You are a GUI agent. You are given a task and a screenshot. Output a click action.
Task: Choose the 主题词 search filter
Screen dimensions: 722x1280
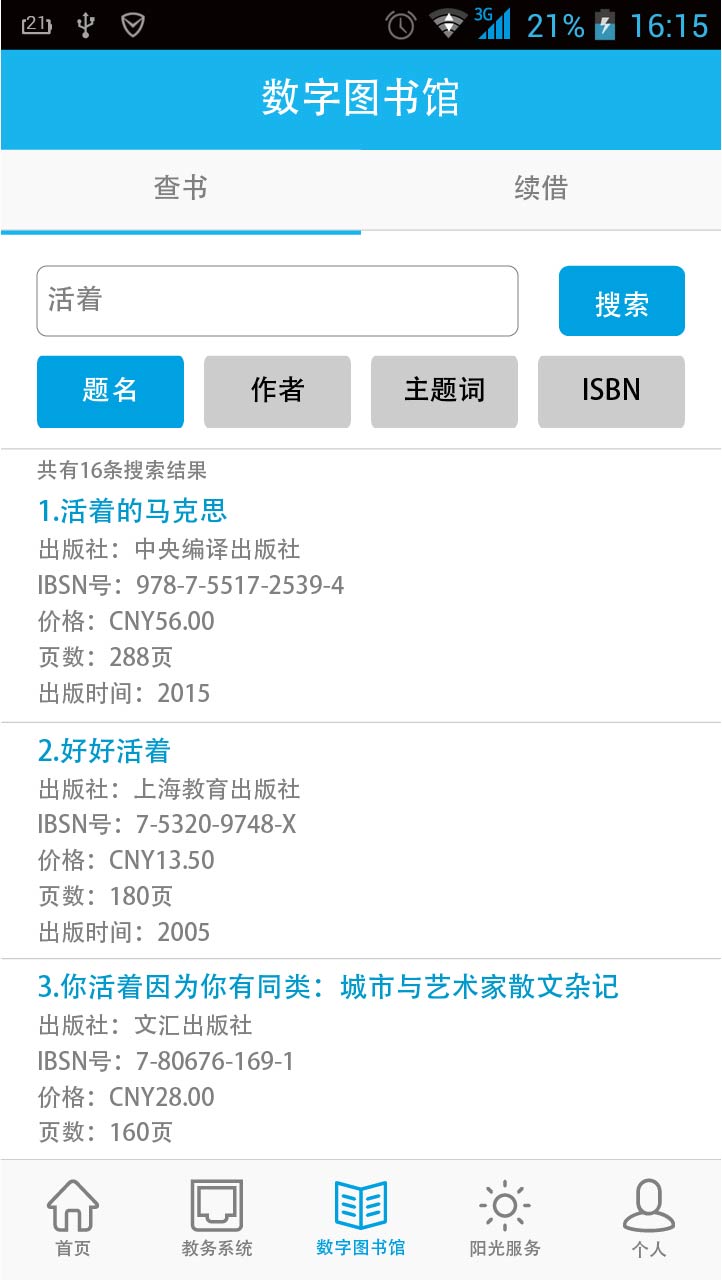444,391
